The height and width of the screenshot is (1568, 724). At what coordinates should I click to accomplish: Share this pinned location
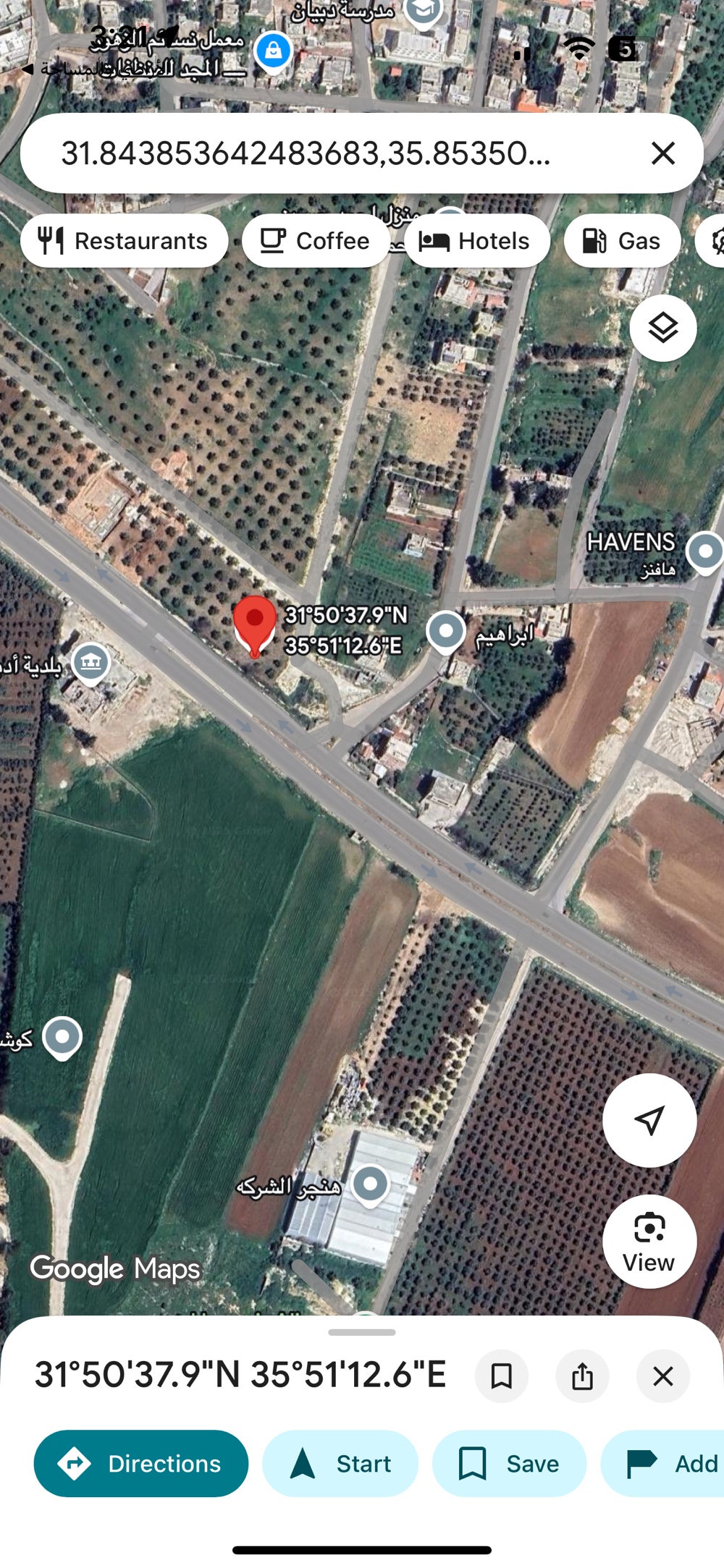pos(582,1376)
